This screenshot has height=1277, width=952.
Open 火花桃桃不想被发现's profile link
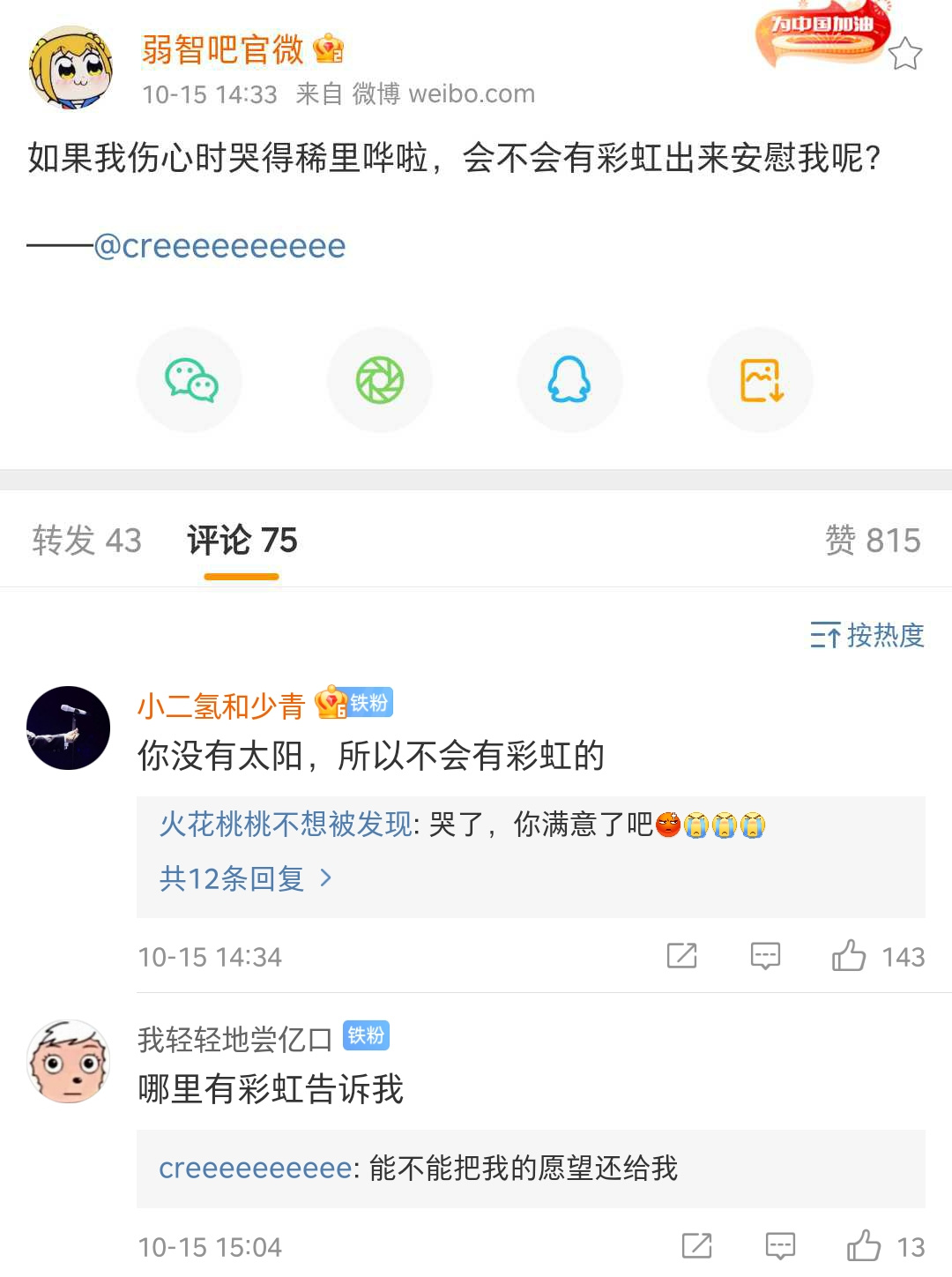pos(285,825)
